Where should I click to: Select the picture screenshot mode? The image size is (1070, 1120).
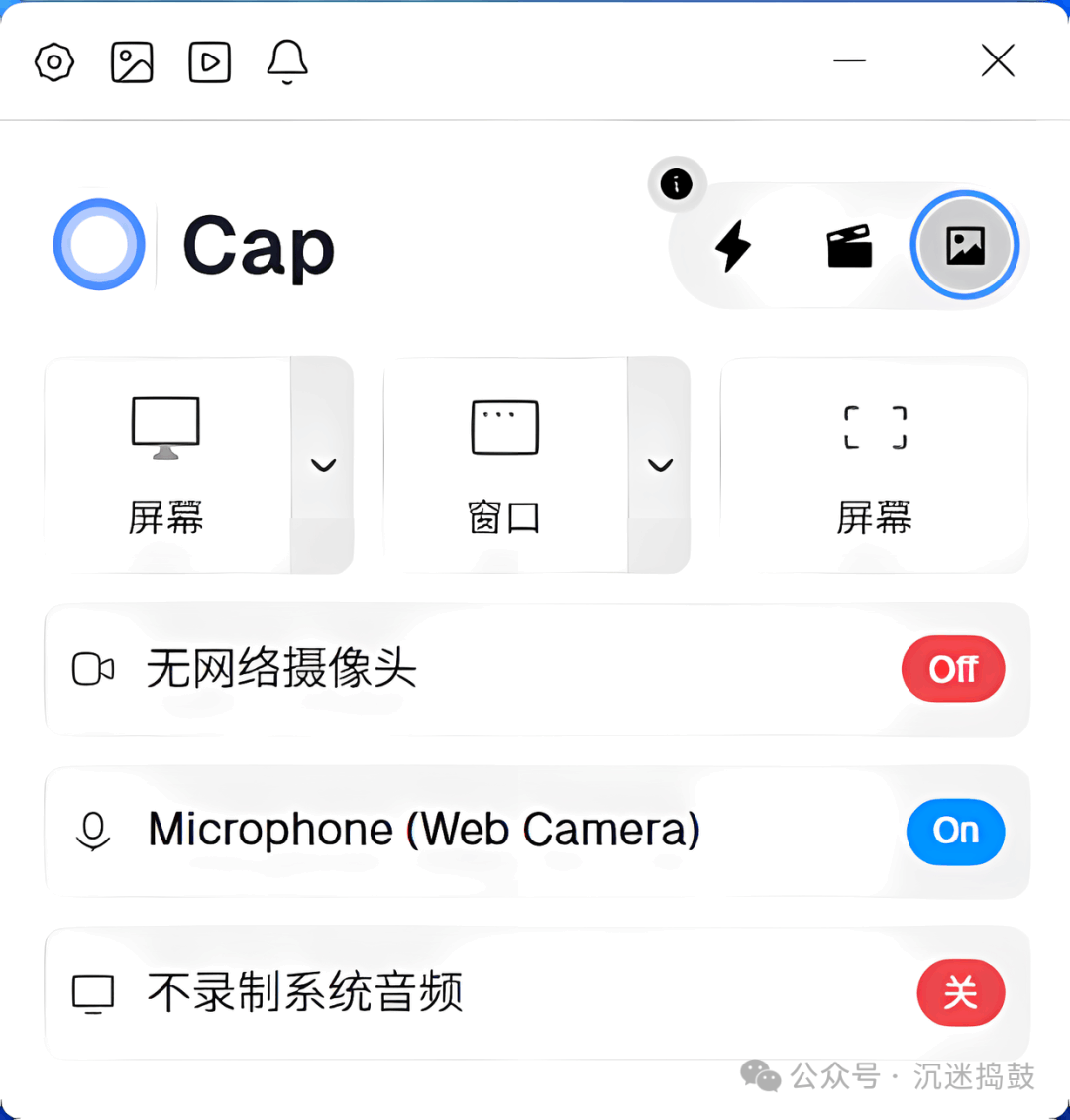[x=965, y=246]
